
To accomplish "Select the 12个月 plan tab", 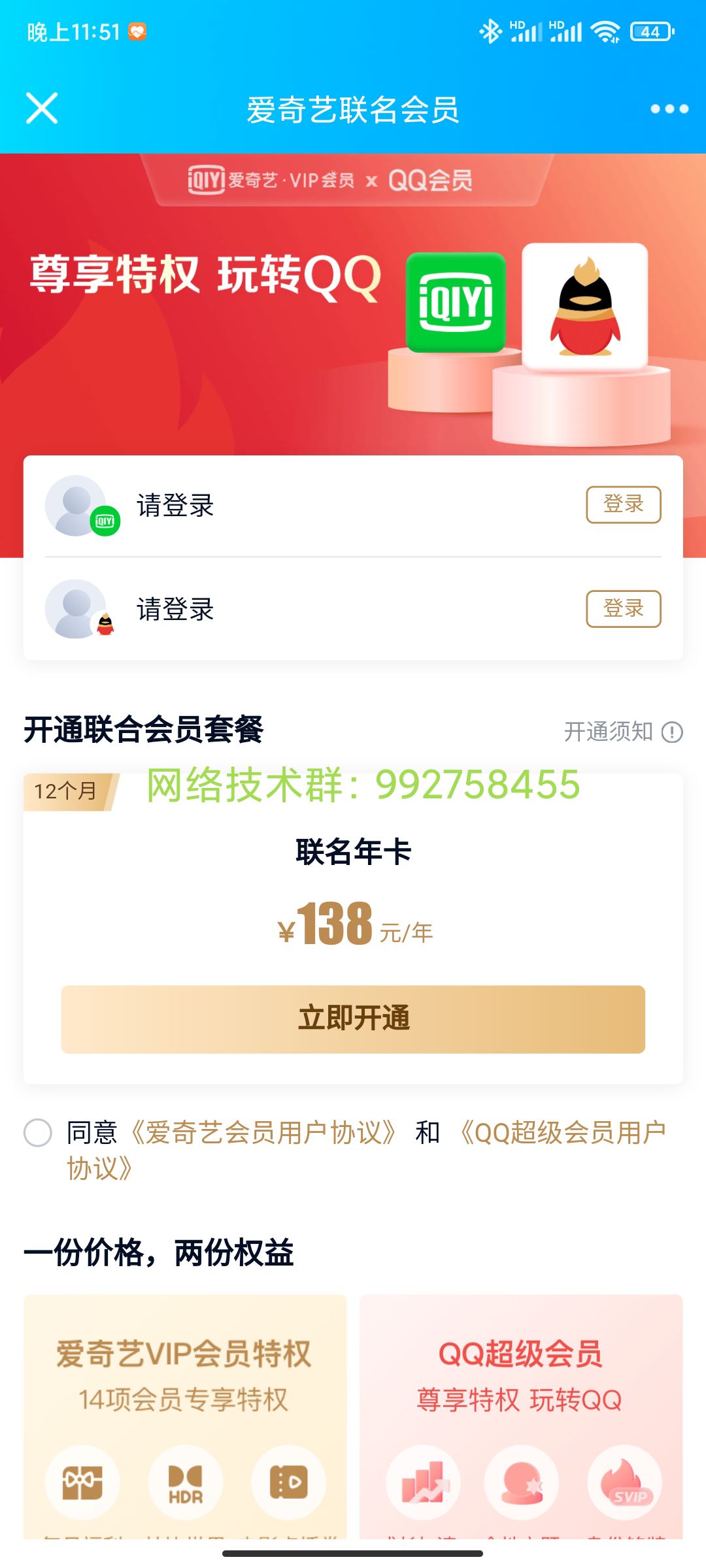I will pyautogui.click(x=67, y=792).
